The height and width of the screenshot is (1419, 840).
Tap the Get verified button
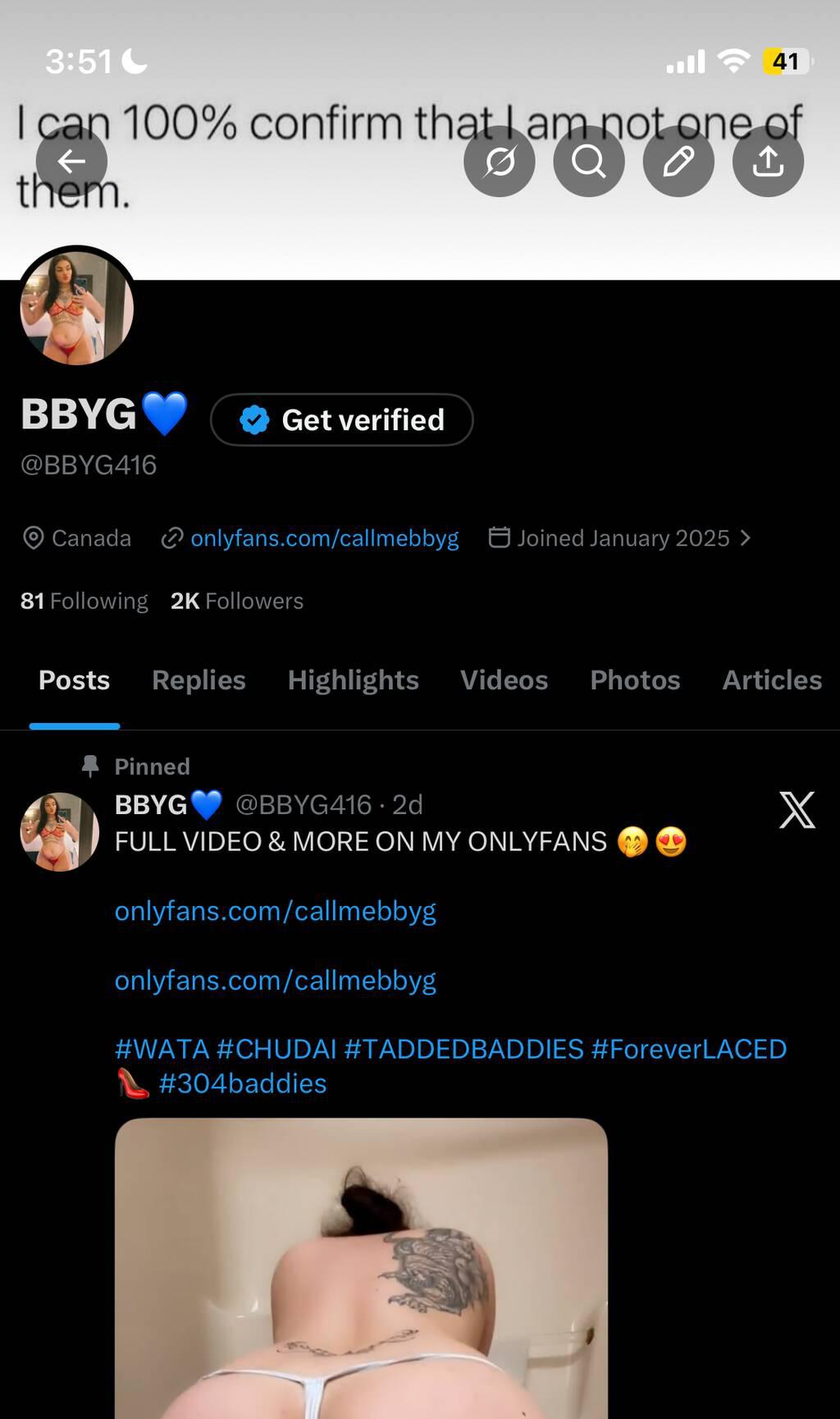tap(341, 420)
